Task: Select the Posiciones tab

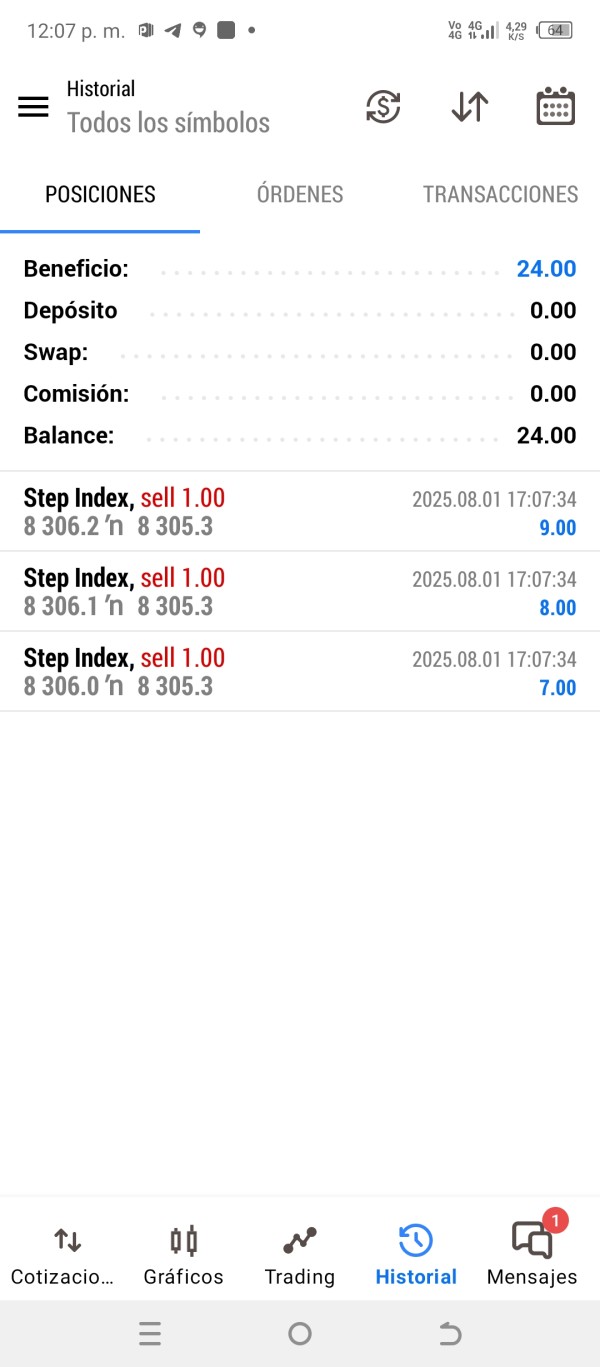Action: point(100,194)
